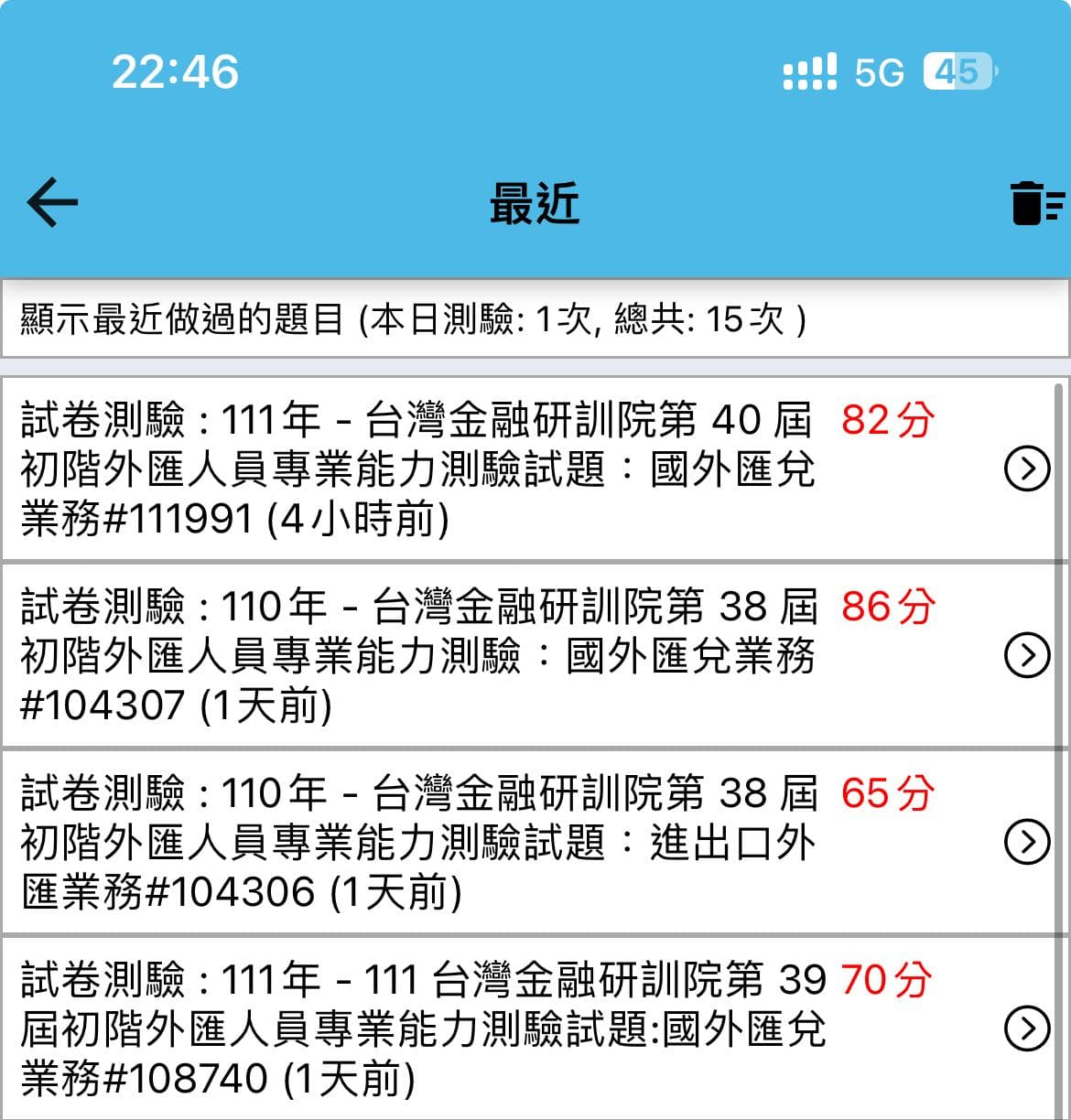
Task: Tap the cellular signal strength icon
Action: [x=809, y=70]
